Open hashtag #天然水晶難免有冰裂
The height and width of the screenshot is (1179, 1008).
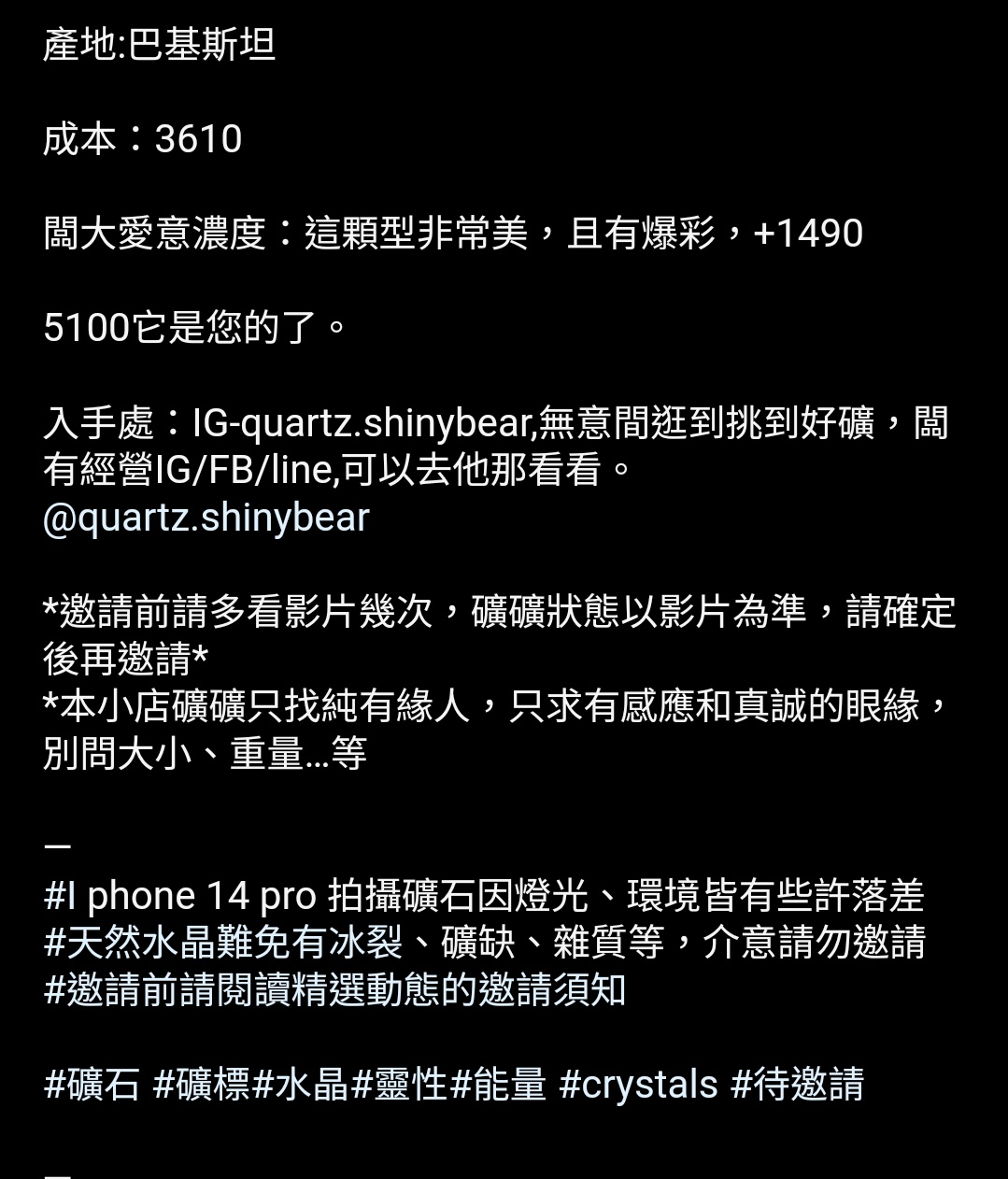coord(222,943)
